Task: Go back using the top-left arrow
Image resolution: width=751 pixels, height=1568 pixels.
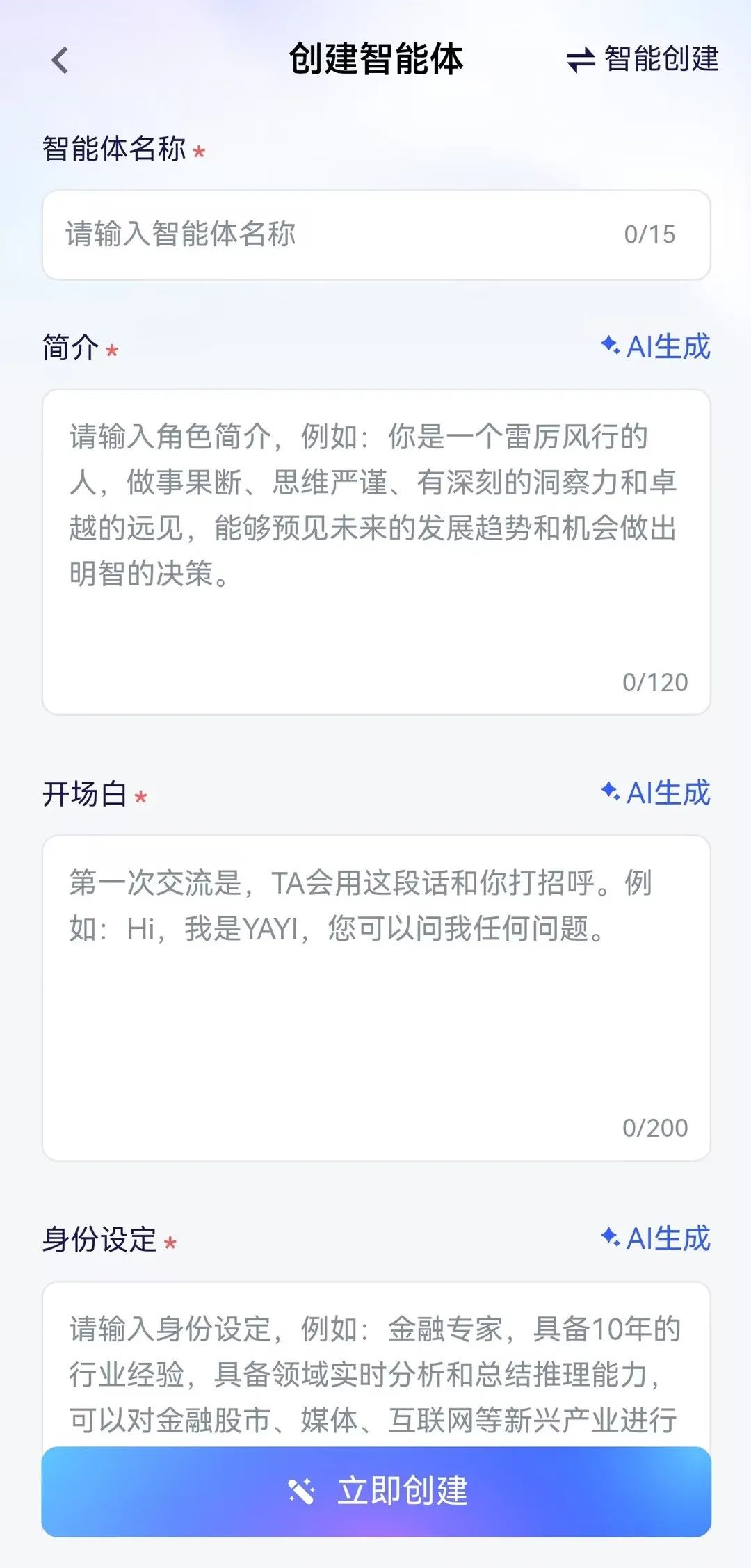Action: pyautogui.click(x=60, y=60)
